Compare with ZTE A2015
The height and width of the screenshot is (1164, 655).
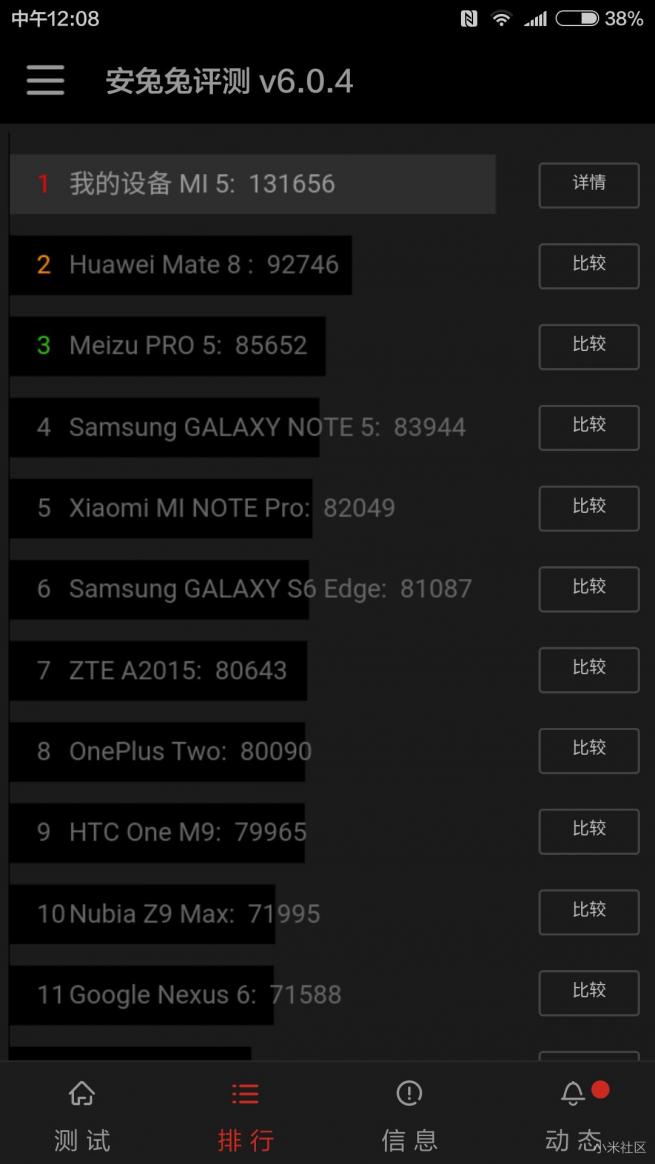tap(588, 670)
